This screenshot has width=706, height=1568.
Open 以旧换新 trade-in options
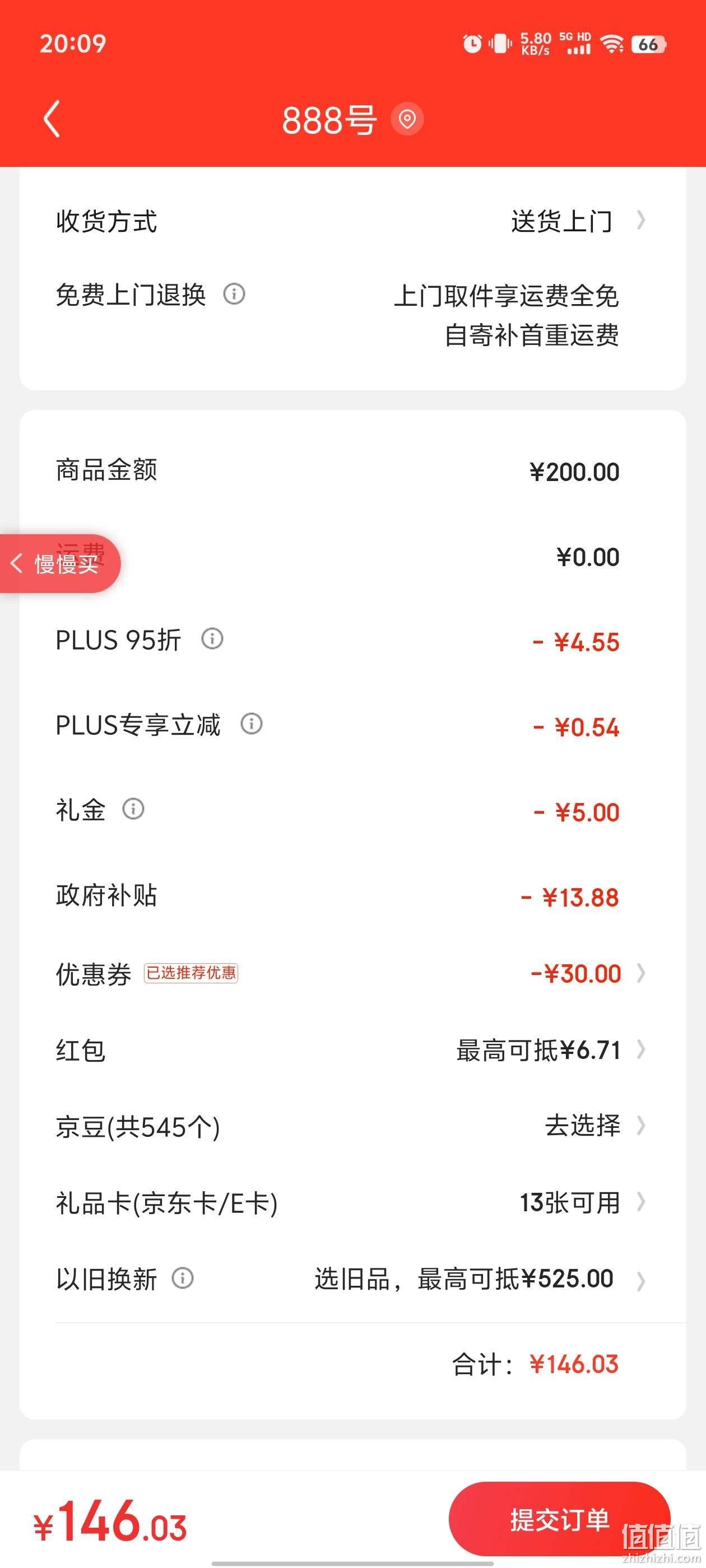(352, 1279)
